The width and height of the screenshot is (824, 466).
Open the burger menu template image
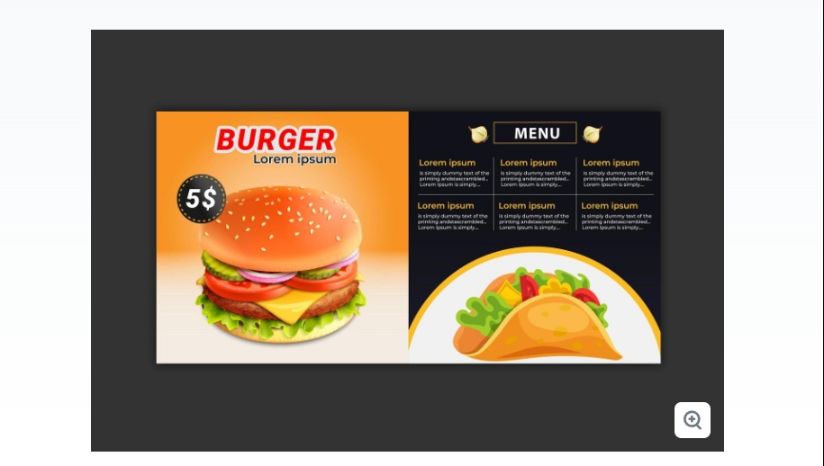[x=408, y=237]
